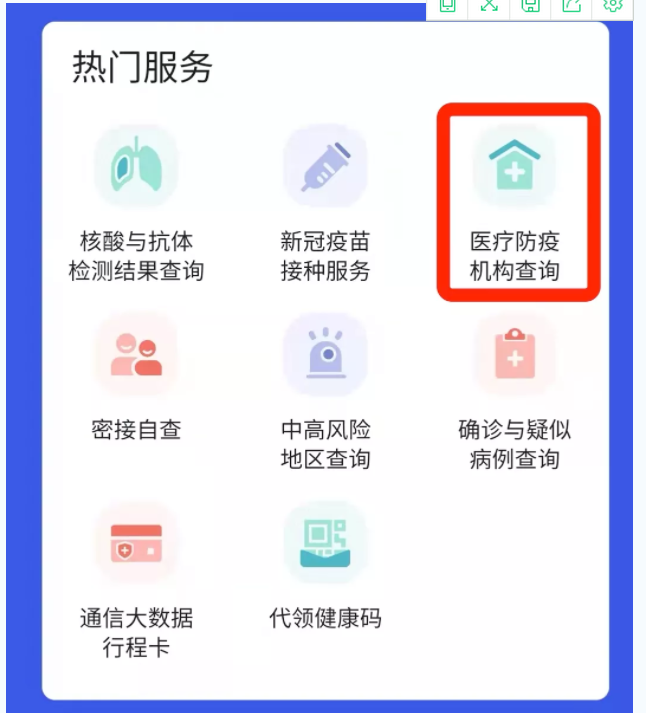Tap the 密接自查 service
The width and height of the screenshot is (646, 713).
[x=136, y=355]
